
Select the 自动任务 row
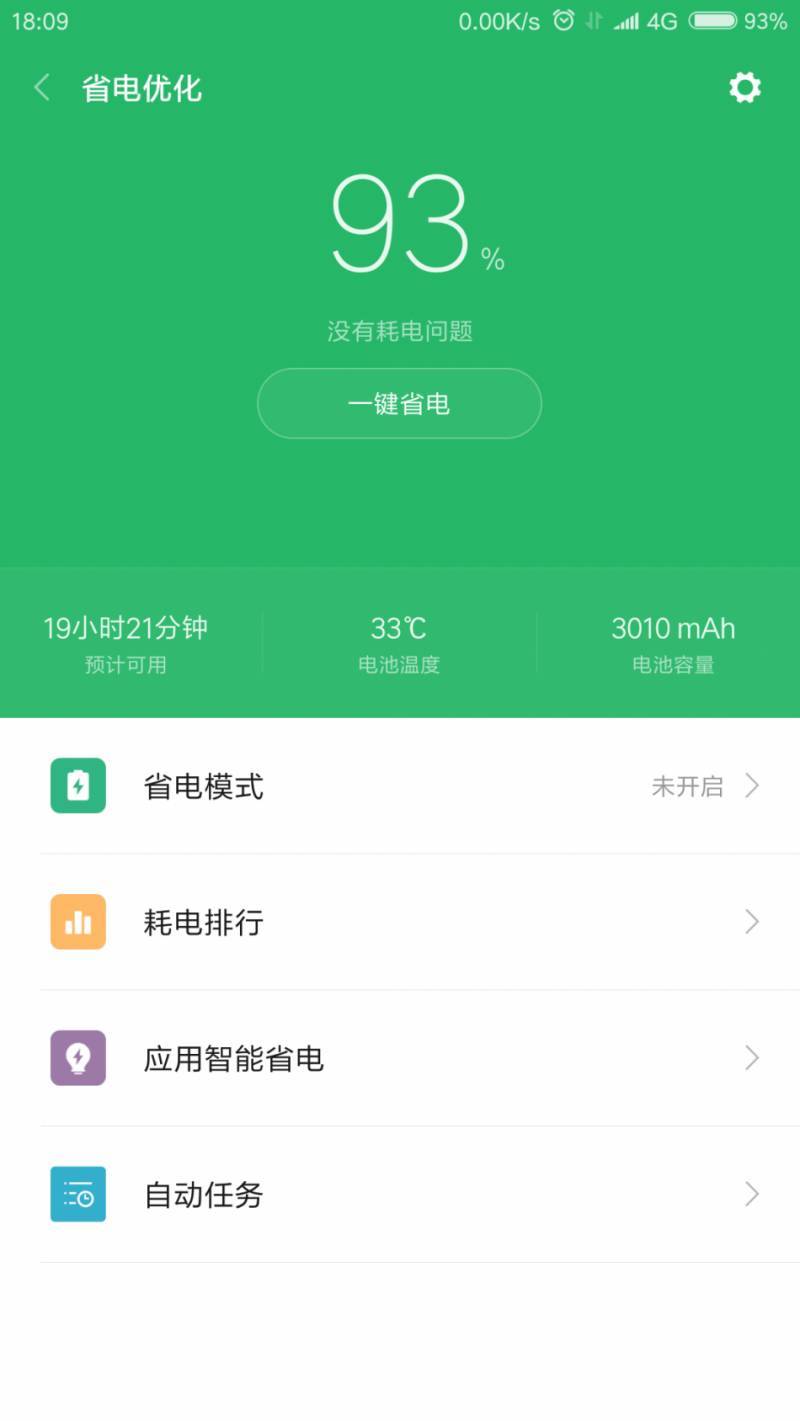(400, 1194)
